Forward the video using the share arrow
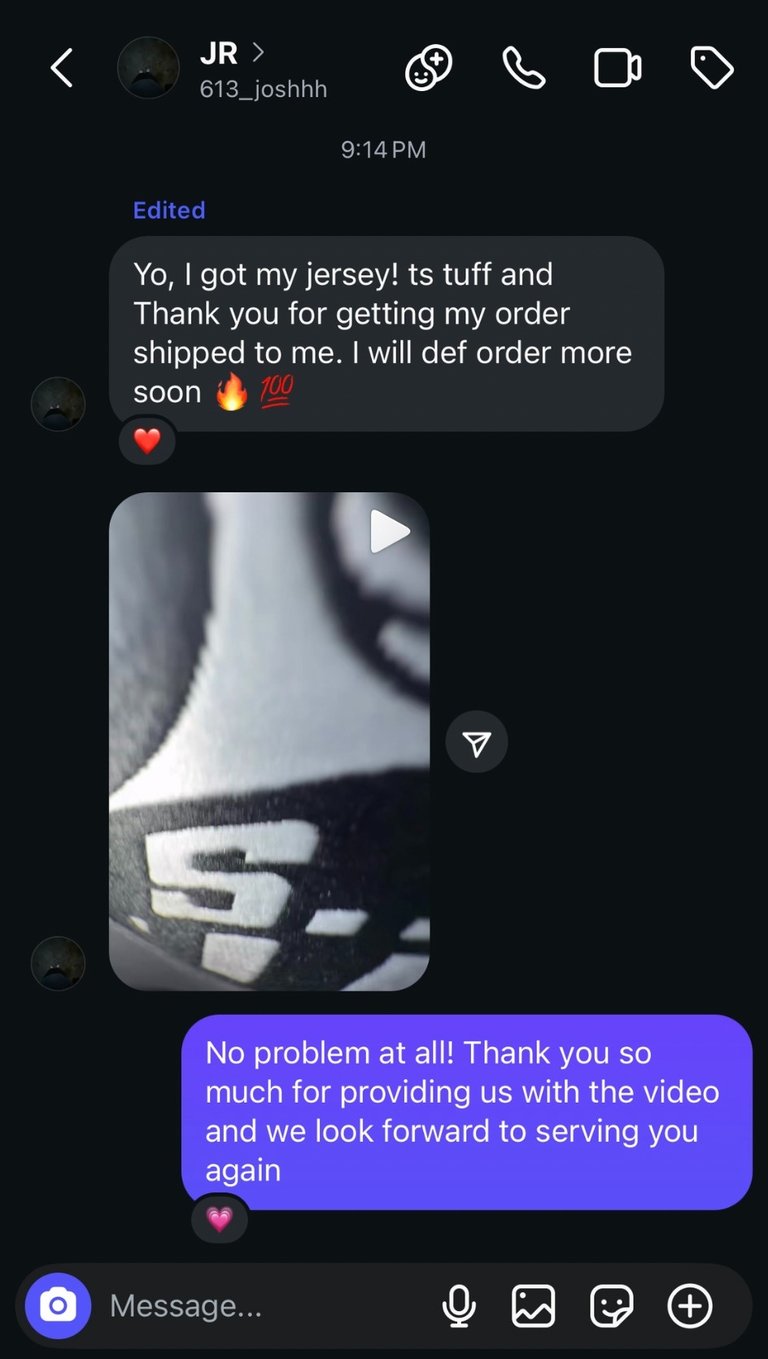This screenshot has height=1359, width=768. click(x=477, y=742)
